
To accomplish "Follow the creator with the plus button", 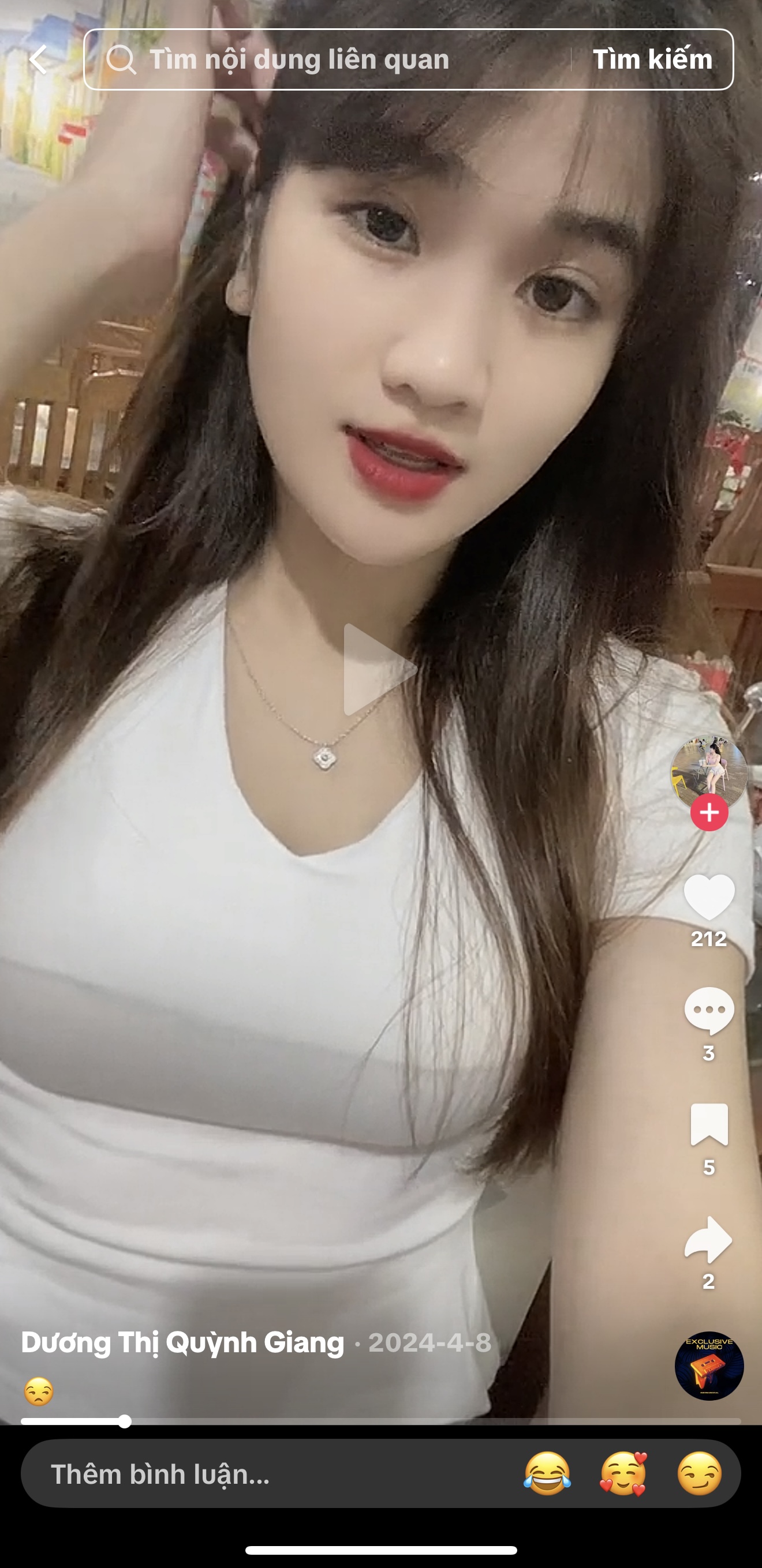I will tap(709, 813).
